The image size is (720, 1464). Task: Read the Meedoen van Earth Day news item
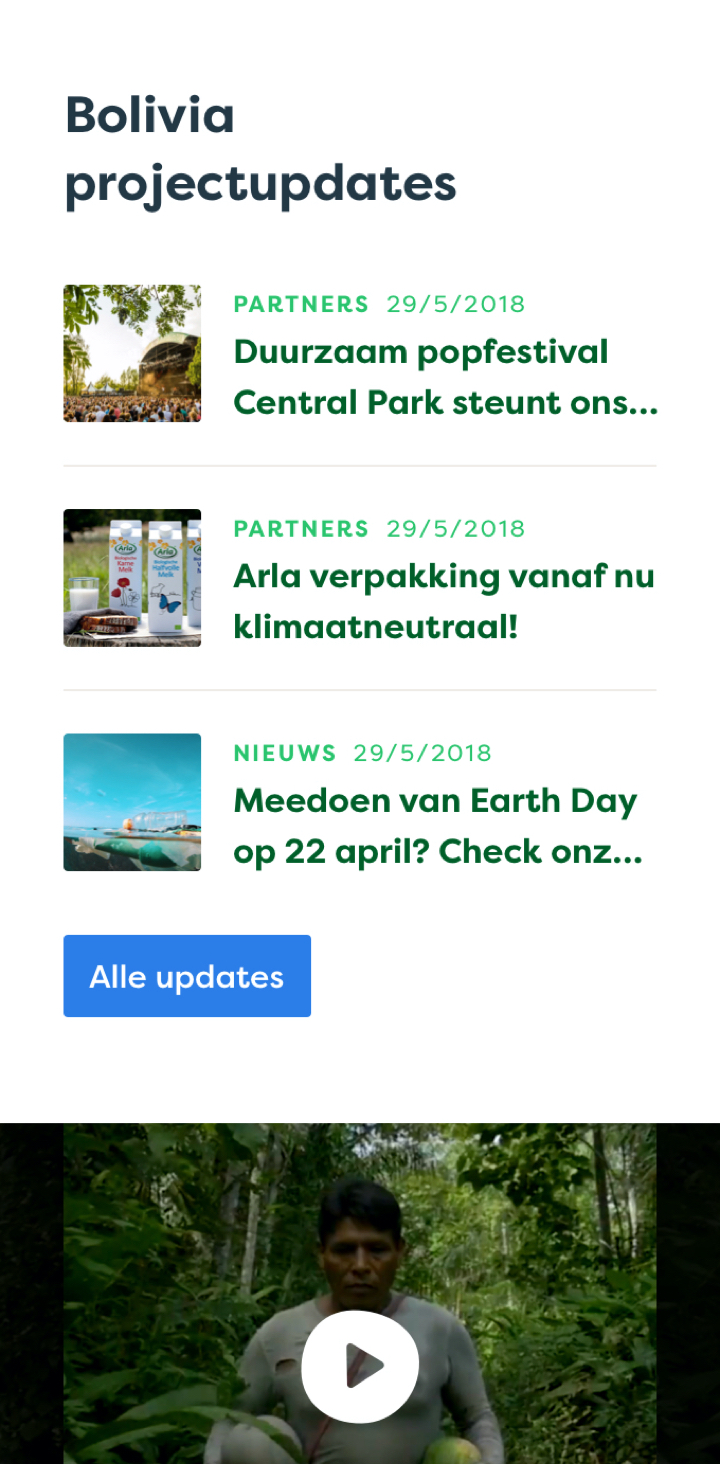coord(437,826)
